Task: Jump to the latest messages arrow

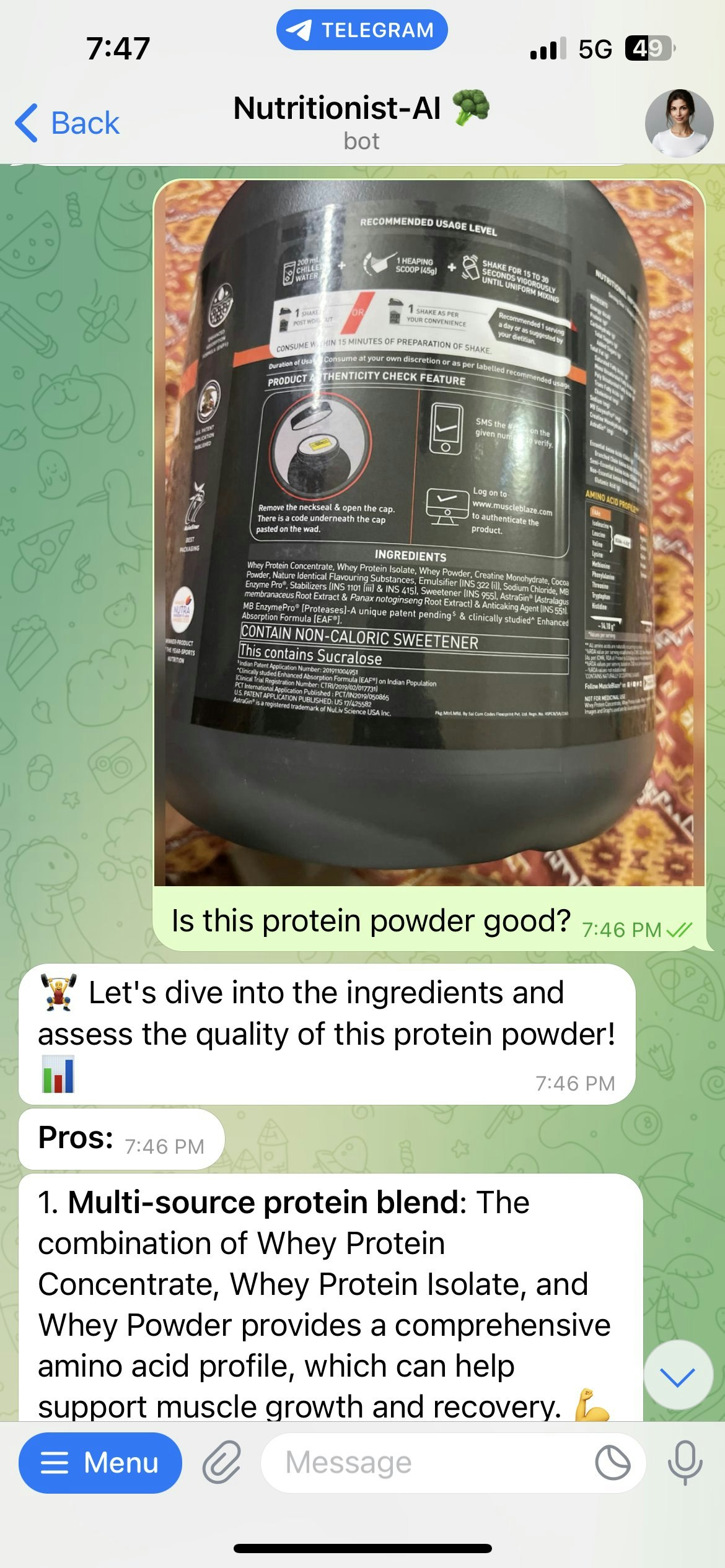Action: tap(678, 1375)
